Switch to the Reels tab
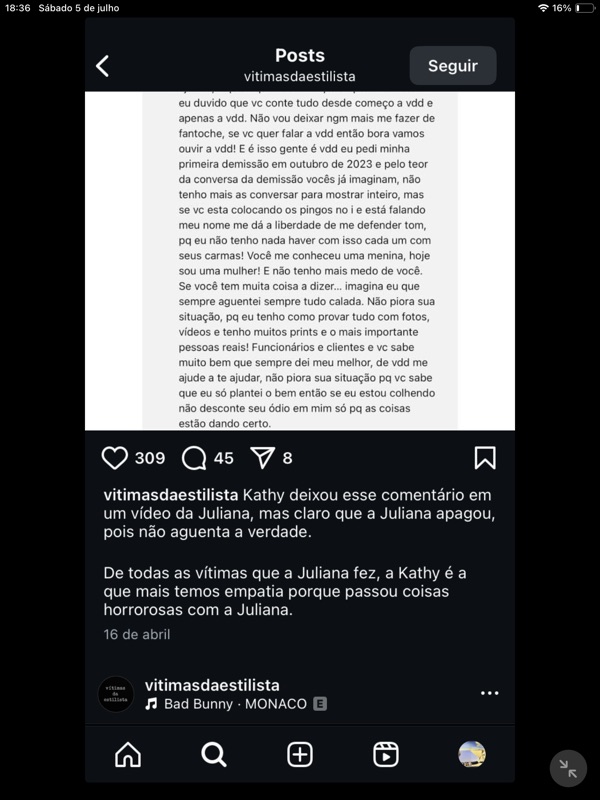 point(386,754)
